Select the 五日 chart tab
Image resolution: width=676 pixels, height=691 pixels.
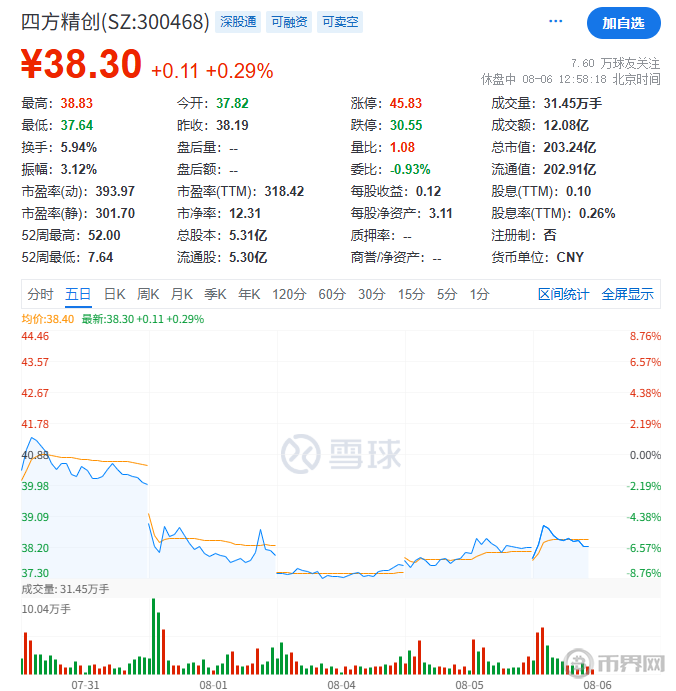(78, 294)
